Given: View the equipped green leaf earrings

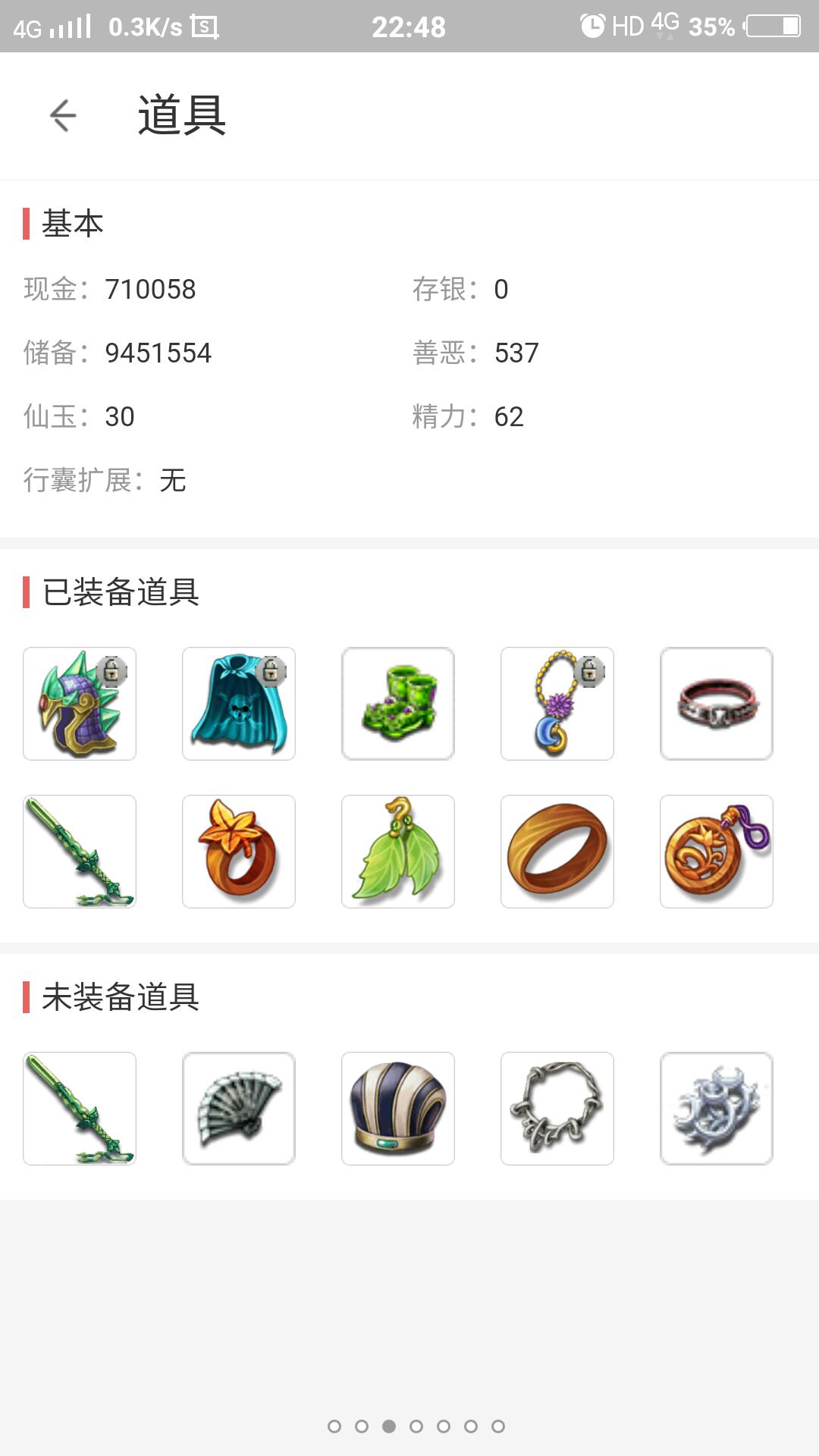Looking at the screenshot, I should pos(398,851).
